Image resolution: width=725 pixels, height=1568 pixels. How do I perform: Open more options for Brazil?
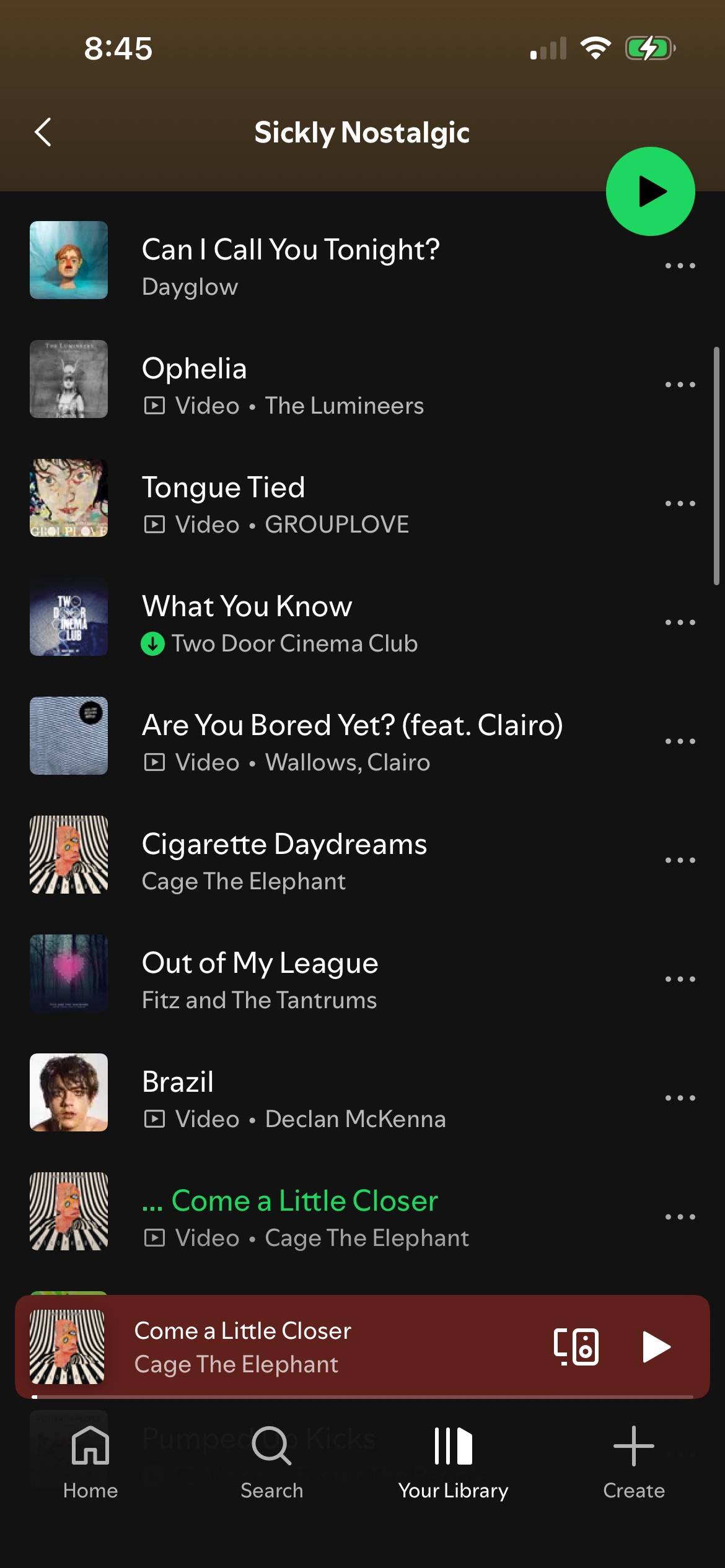[680, 1098]
